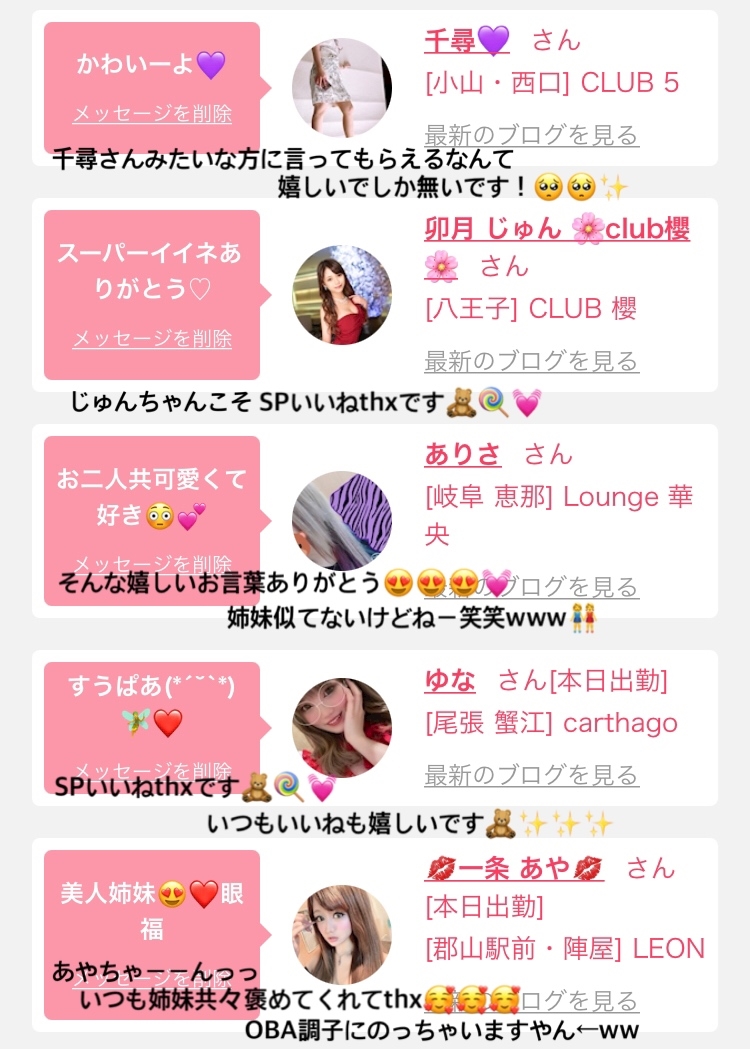Delete the スーパーイイネありがとう message
This screenshot has height=1049, width=750.
click(152, 339)
